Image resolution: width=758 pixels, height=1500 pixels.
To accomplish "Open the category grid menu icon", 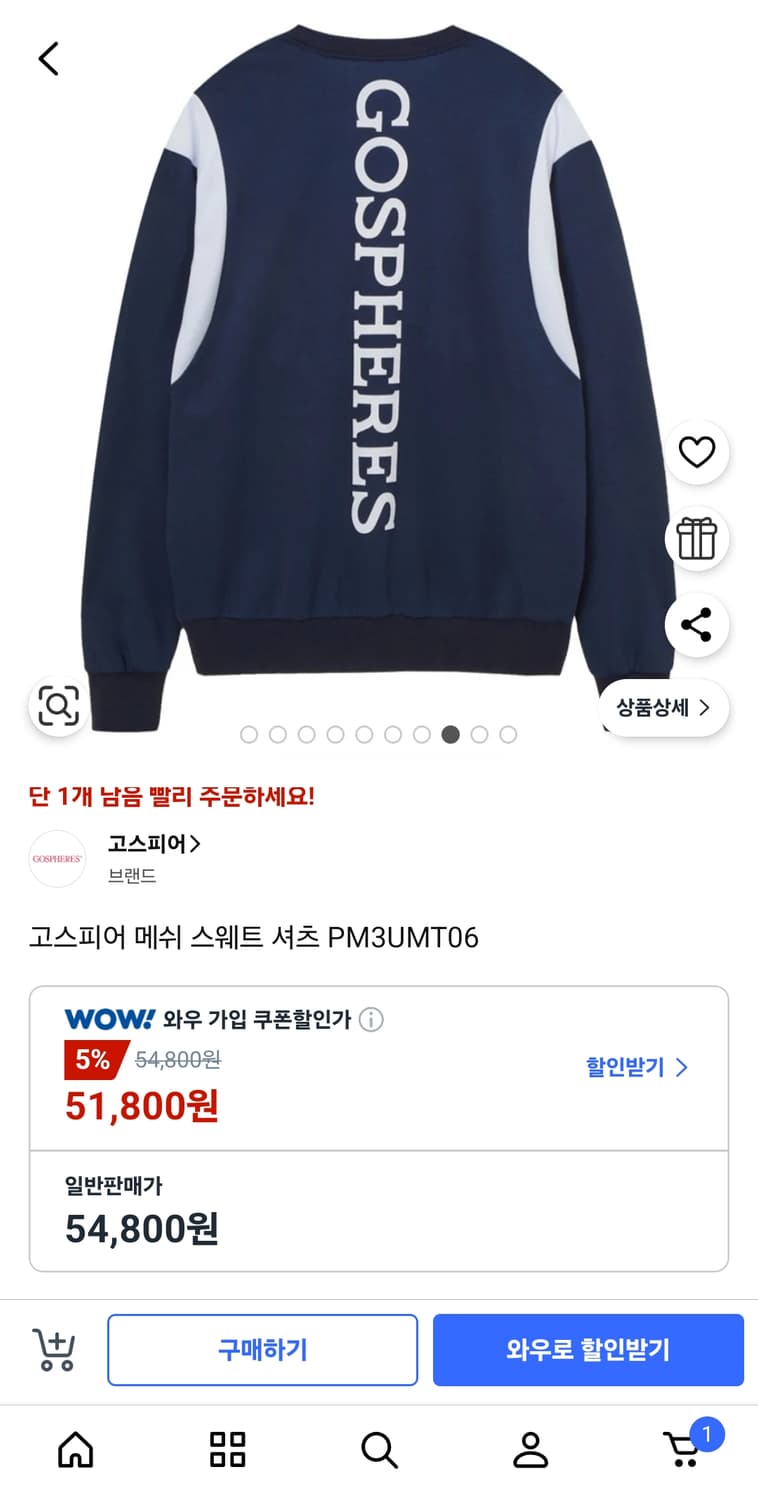I will pos(227,1447).
